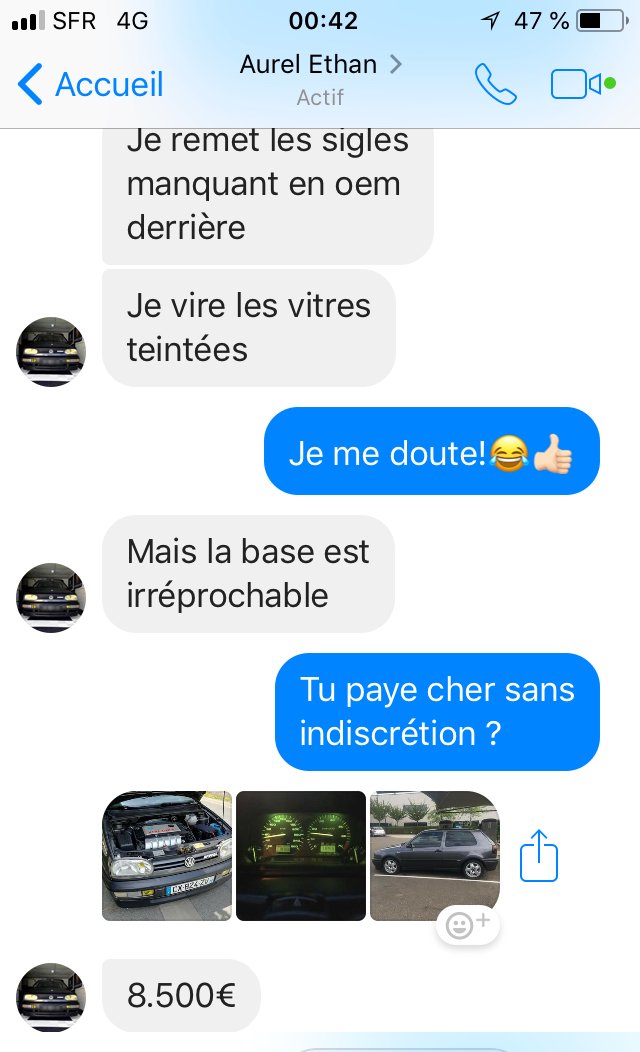Tap the avatar beside 8.500€ message

(x=51, y=997)
